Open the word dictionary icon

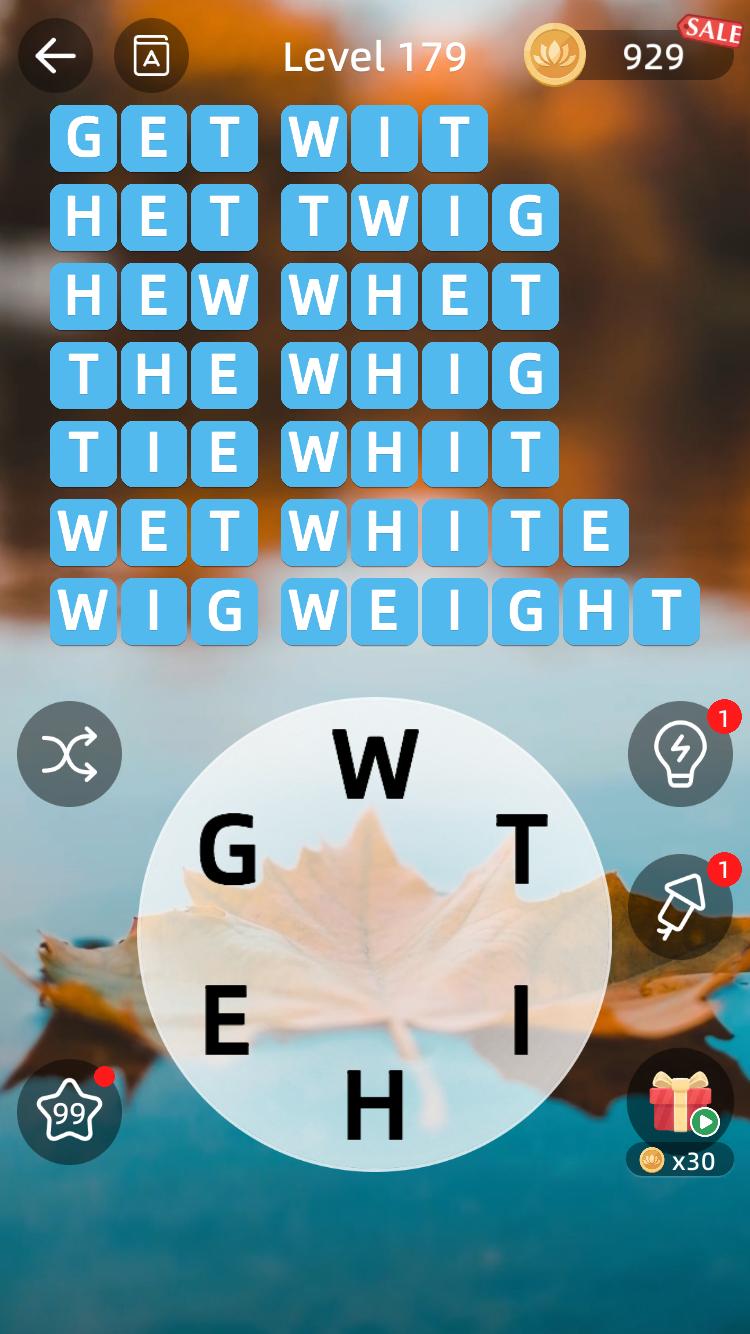(151, 56)
